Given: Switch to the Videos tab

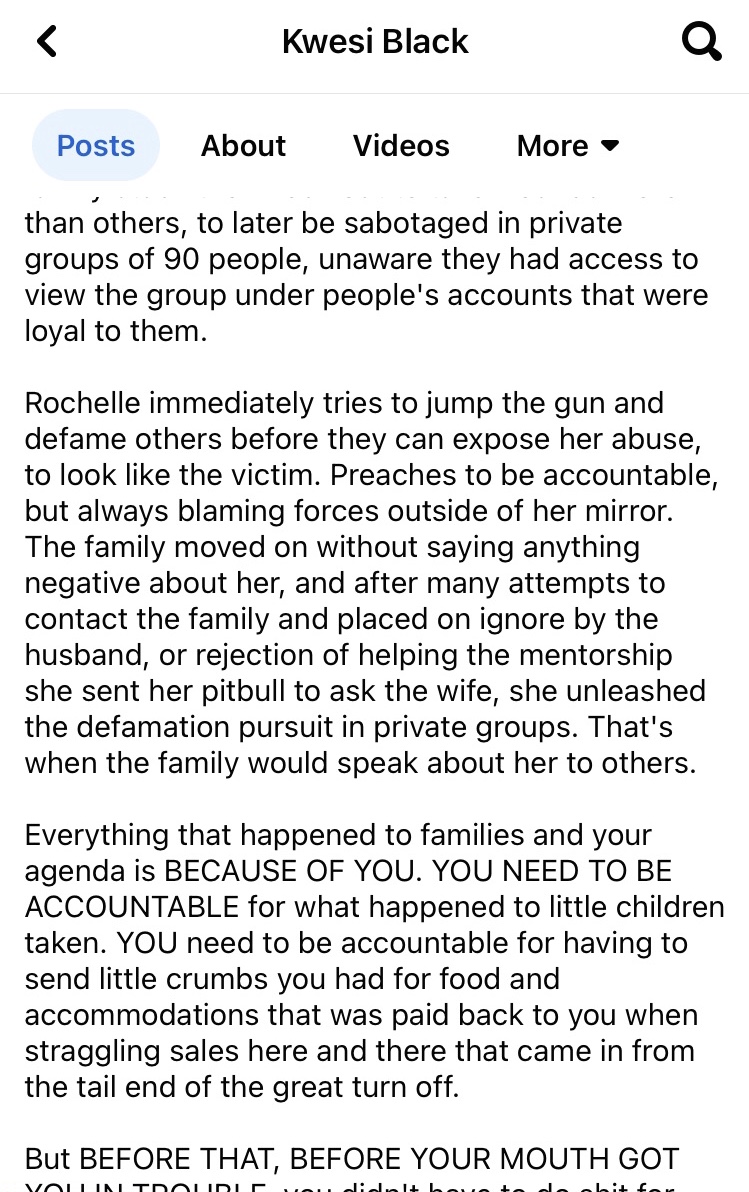Looking at the screenshot, I should [x=401, y=146].
